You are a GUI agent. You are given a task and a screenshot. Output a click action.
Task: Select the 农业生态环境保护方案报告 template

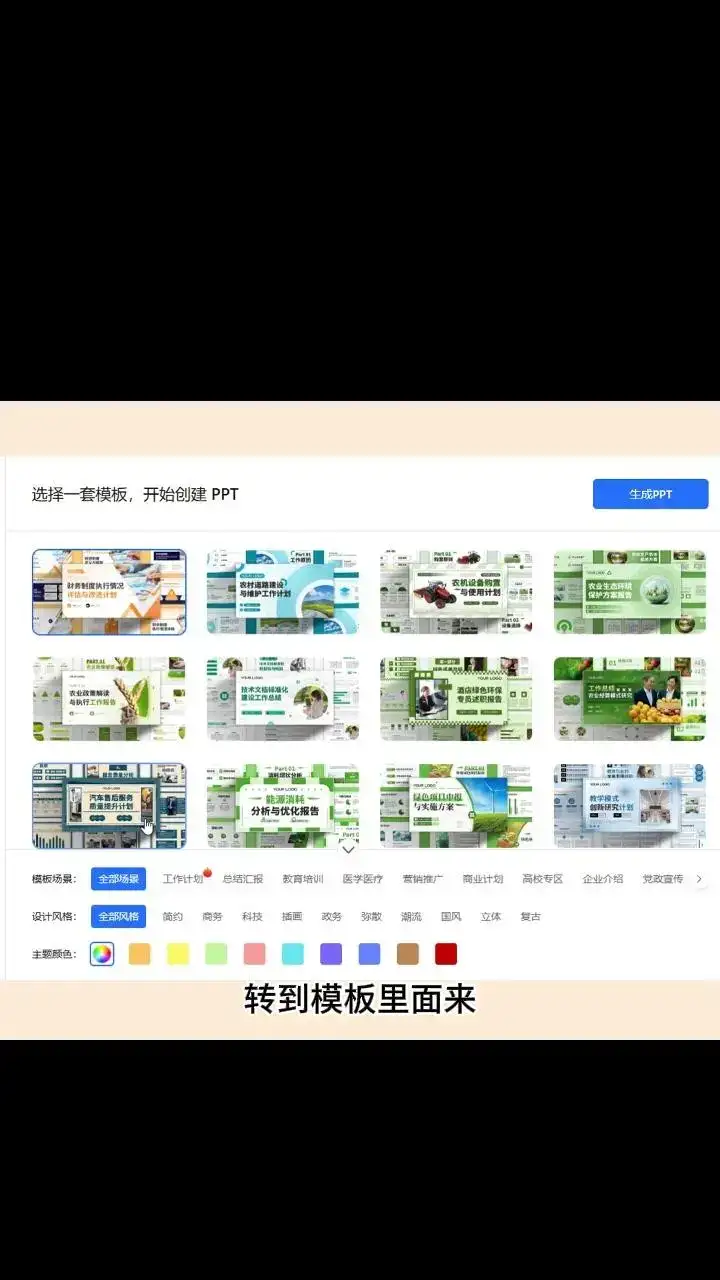coord(630,592)
